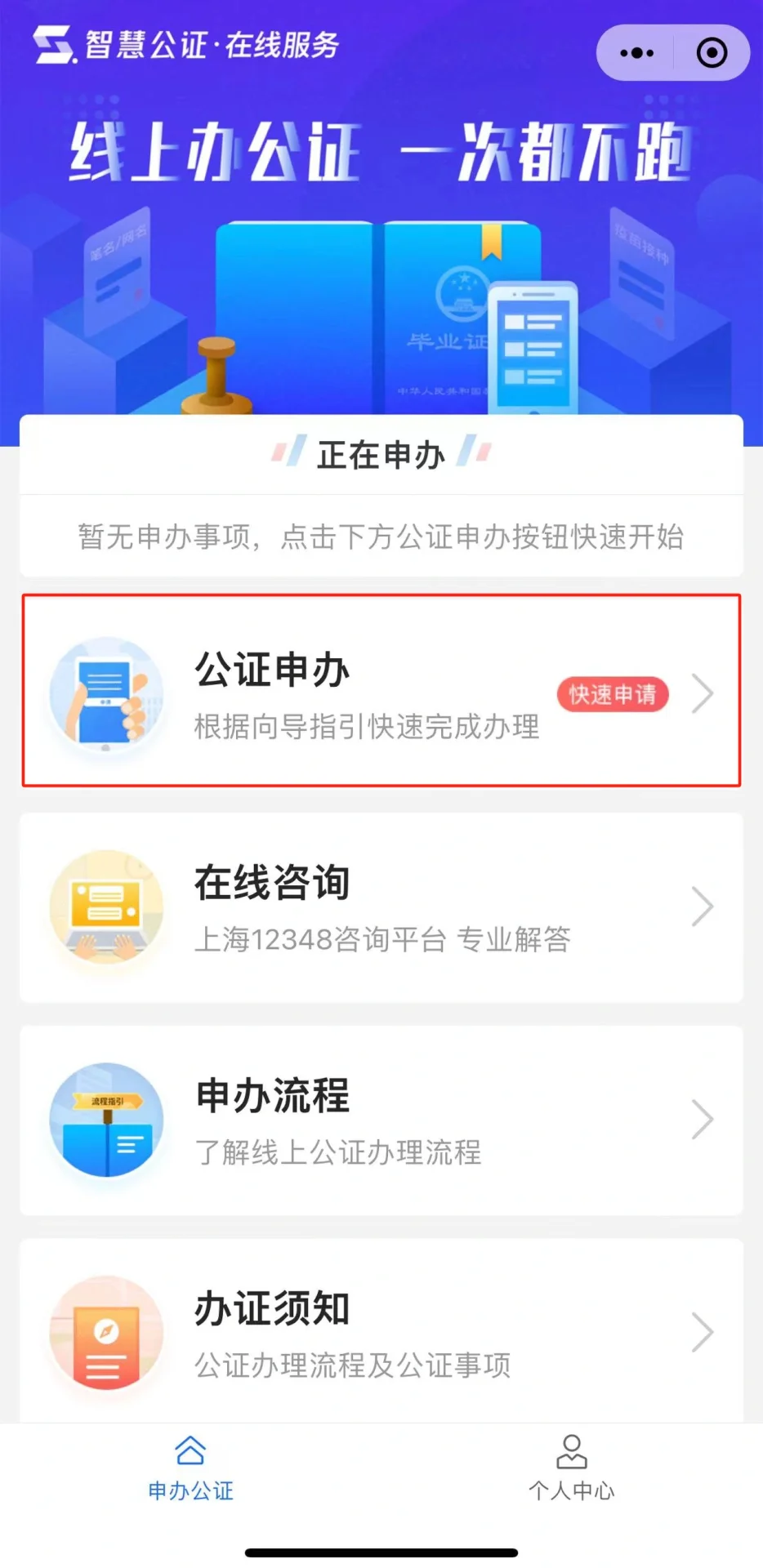763x1568 pixels.
Task: Close the mini program via circle icon
Action: tap(712, 53)
